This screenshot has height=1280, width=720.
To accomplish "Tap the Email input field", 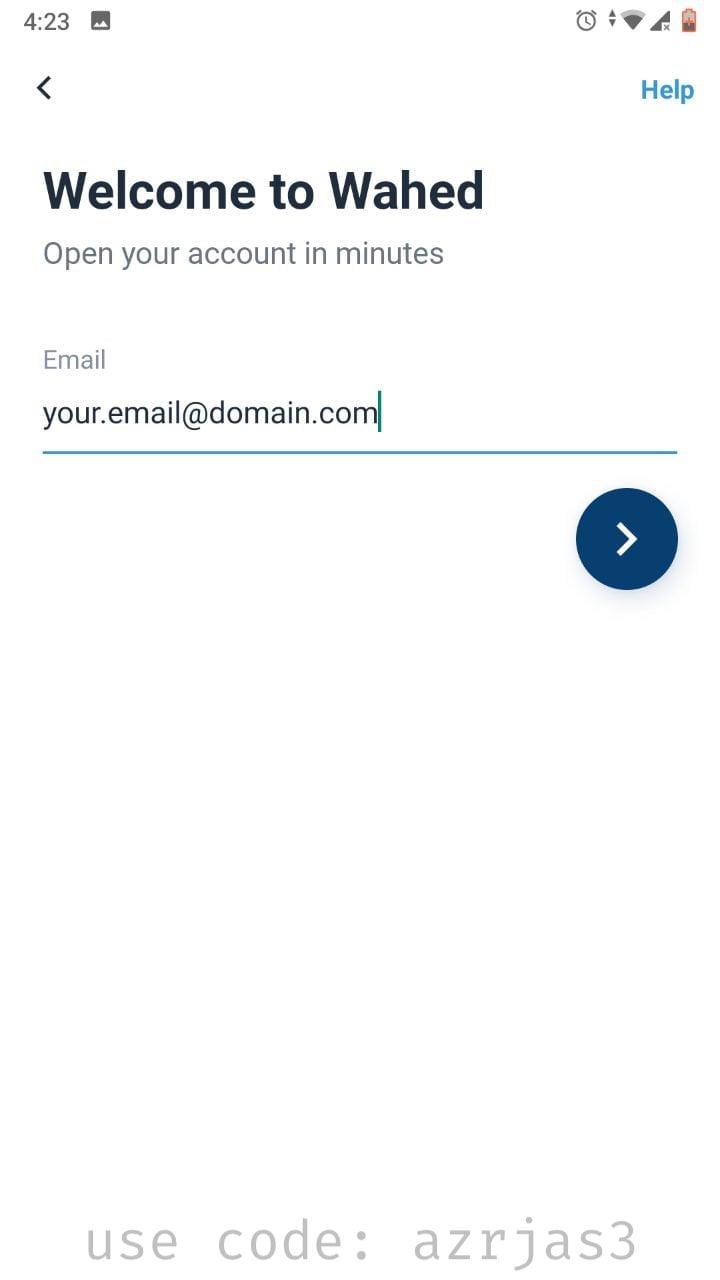I will point(360,413).
